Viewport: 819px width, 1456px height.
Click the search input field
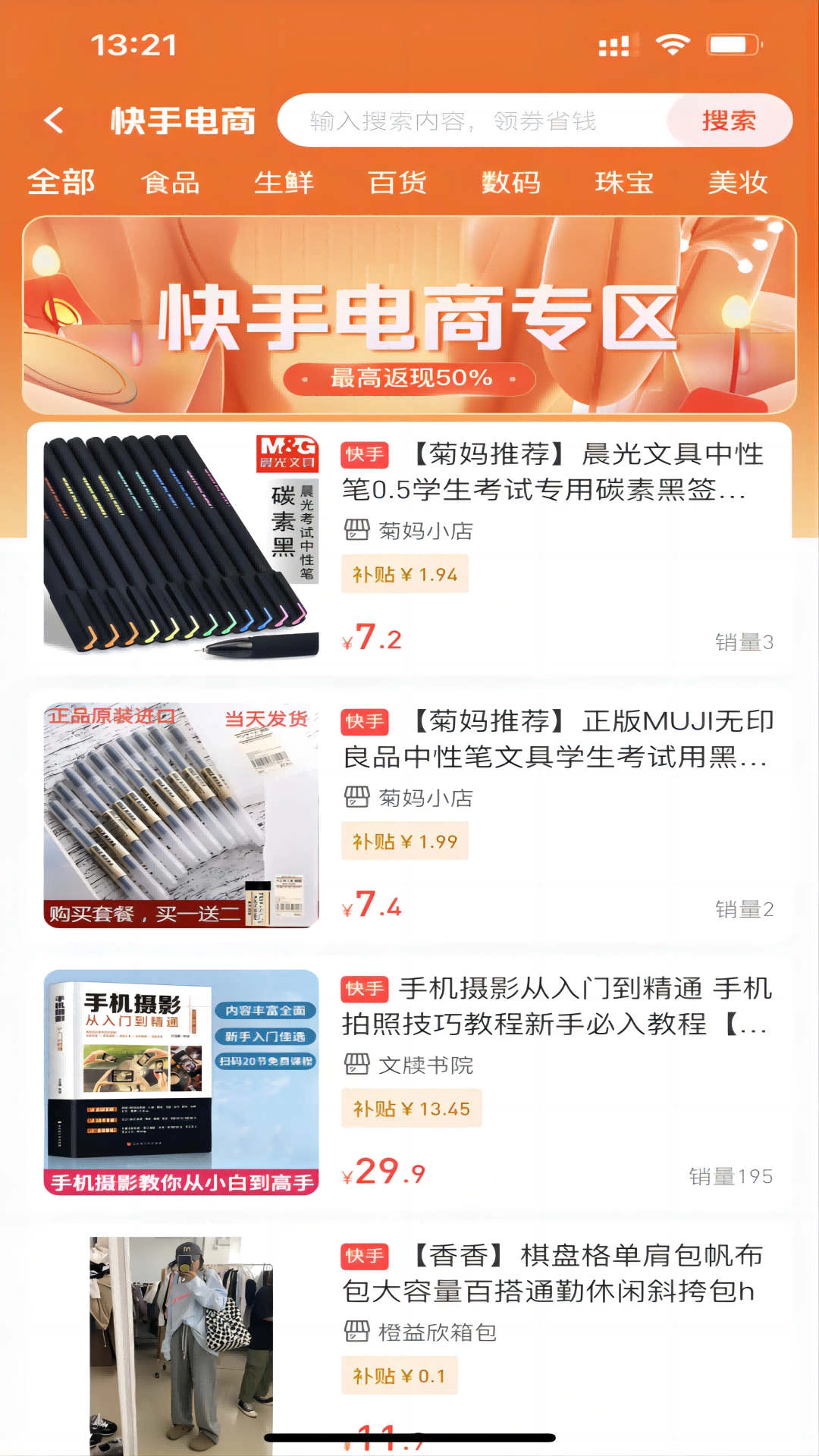click(x=470, y=119)
